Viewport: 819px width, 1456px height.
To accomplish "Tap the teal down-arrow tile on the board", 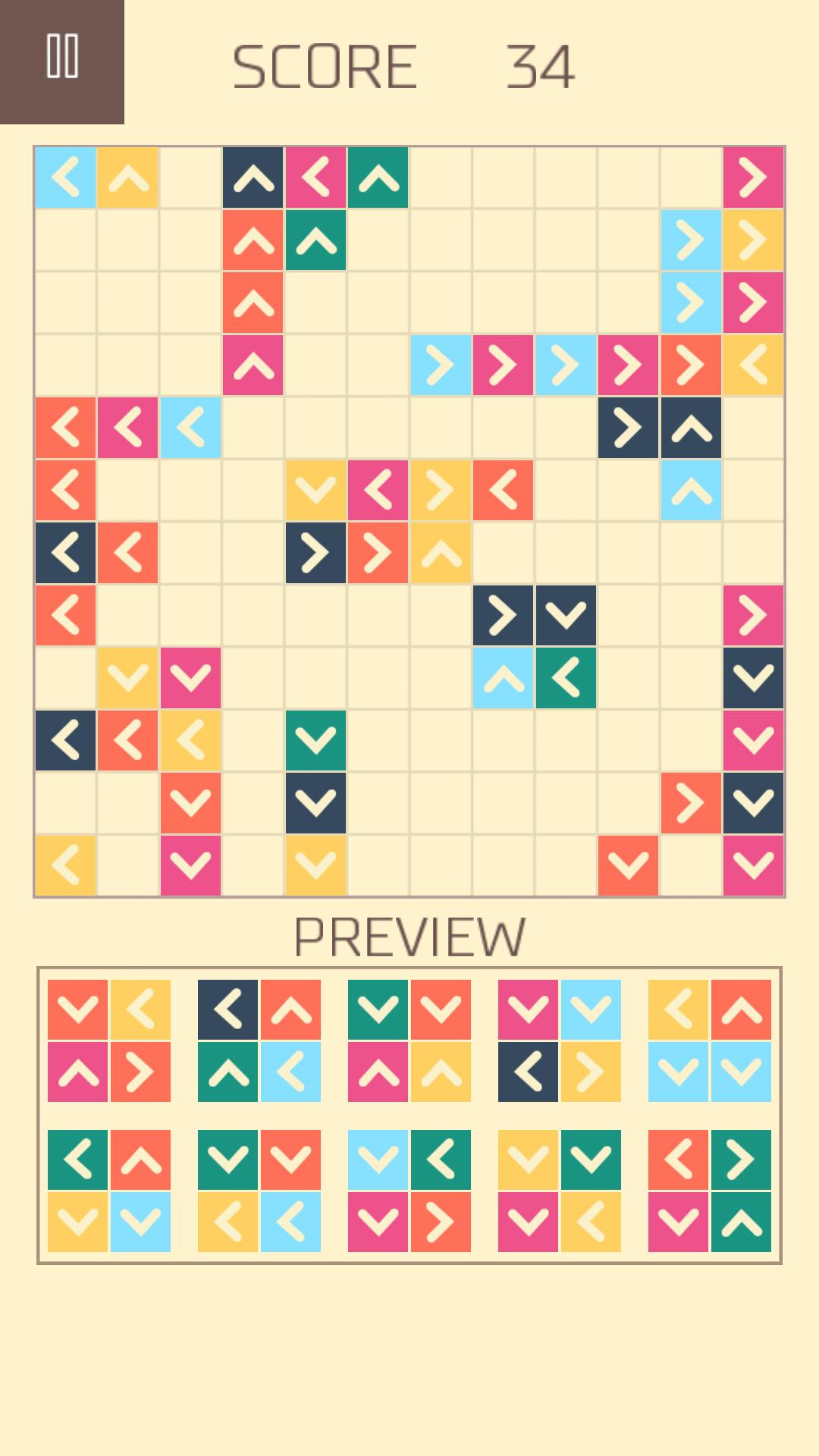I will [315, 740].
